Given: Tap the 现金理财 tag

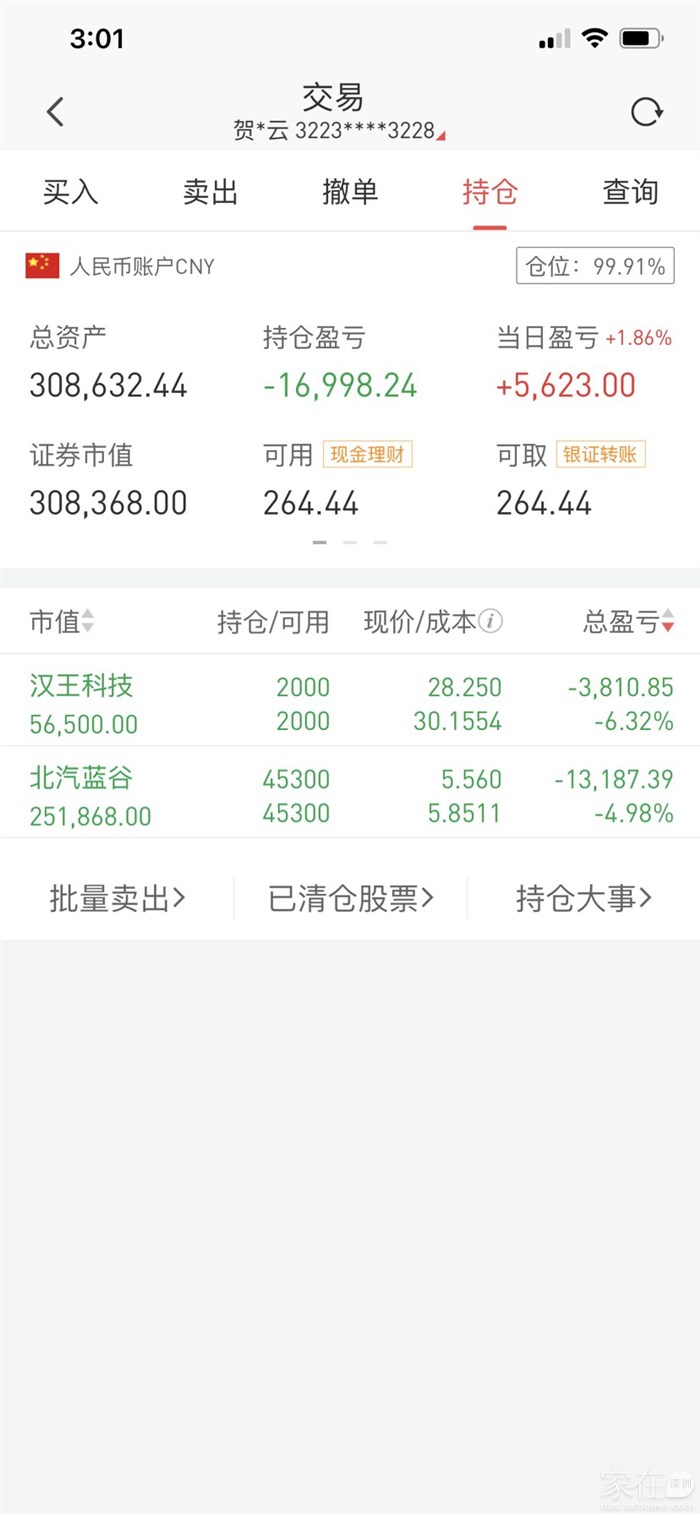Looking at the screenshot, I should point(367,455).
